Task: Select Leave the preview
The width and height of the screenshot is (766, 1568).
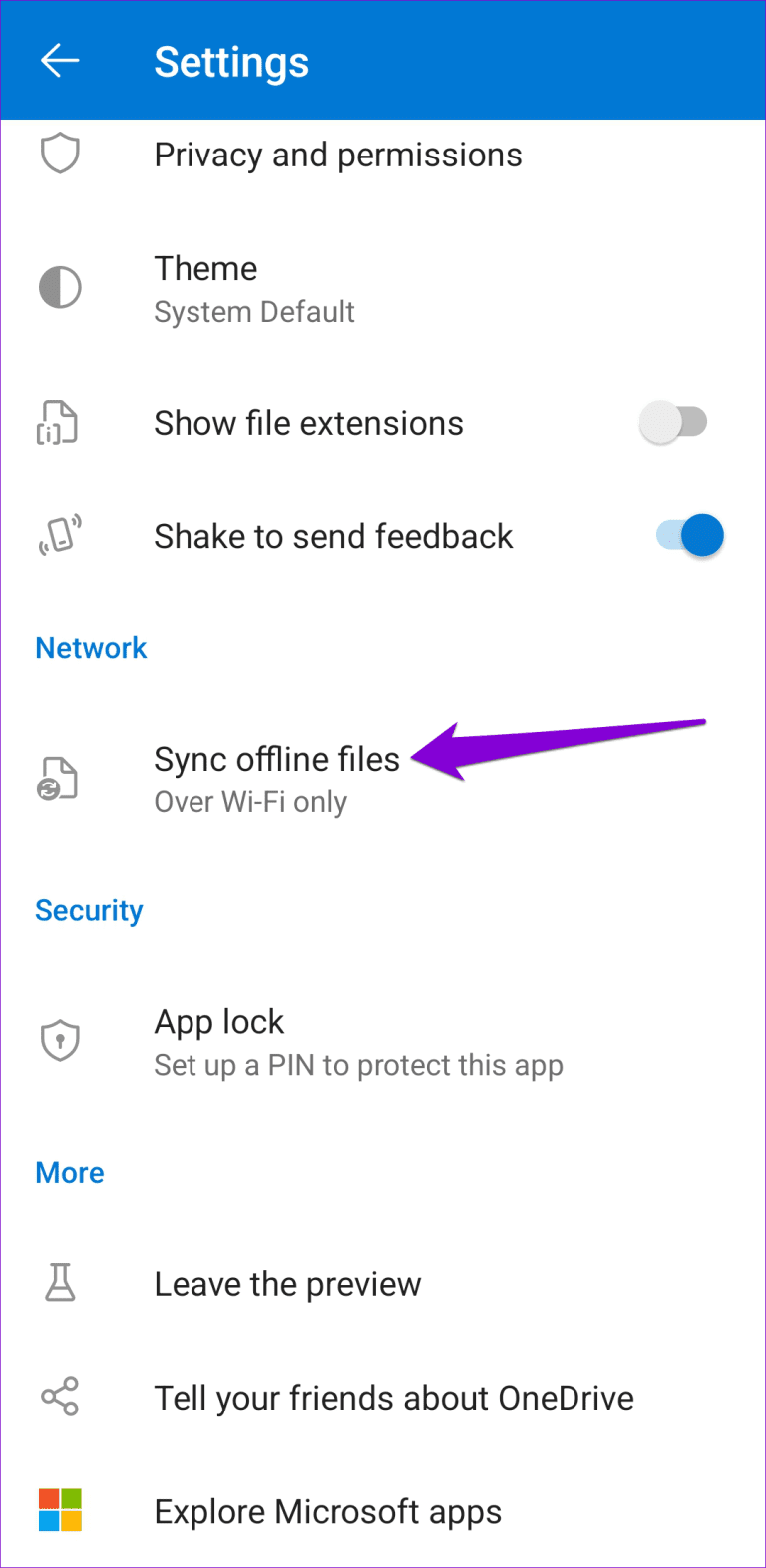Action: pos(287,1283)
